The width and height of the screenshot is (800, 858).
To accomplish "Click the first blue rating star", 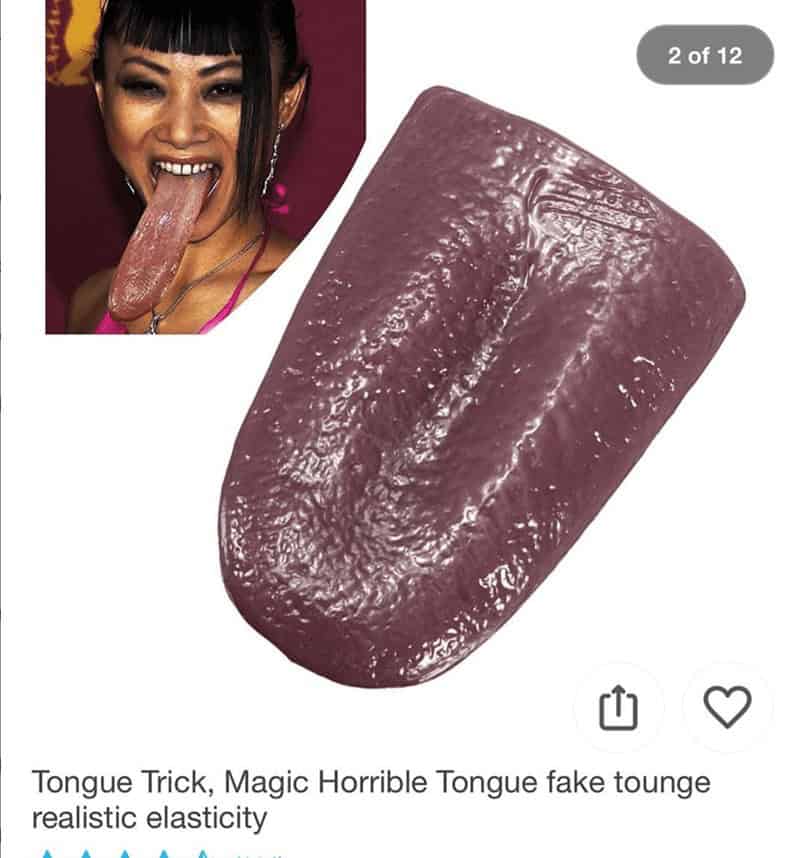I will coord(47,853).
